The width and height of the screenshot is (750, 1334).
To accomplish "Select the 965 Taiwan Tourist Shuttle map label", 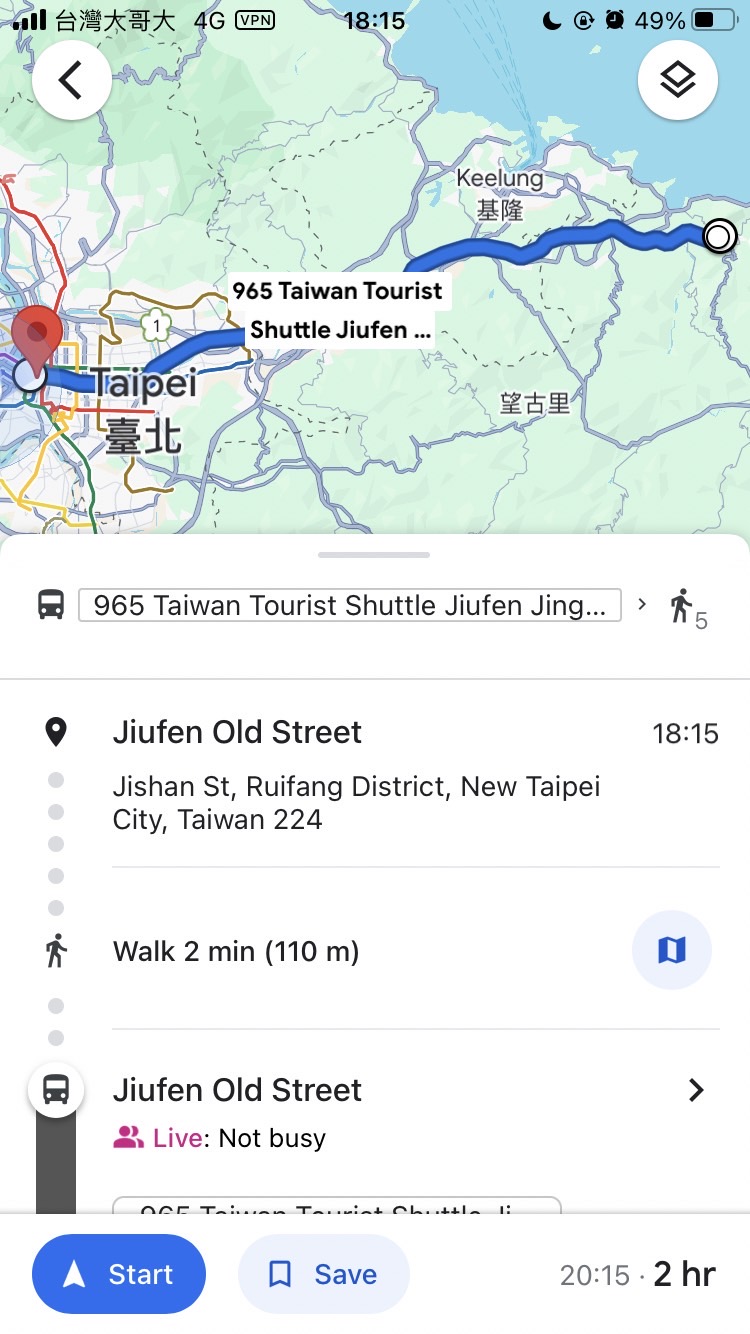I will pyautogui.click(x=338, y=310).
